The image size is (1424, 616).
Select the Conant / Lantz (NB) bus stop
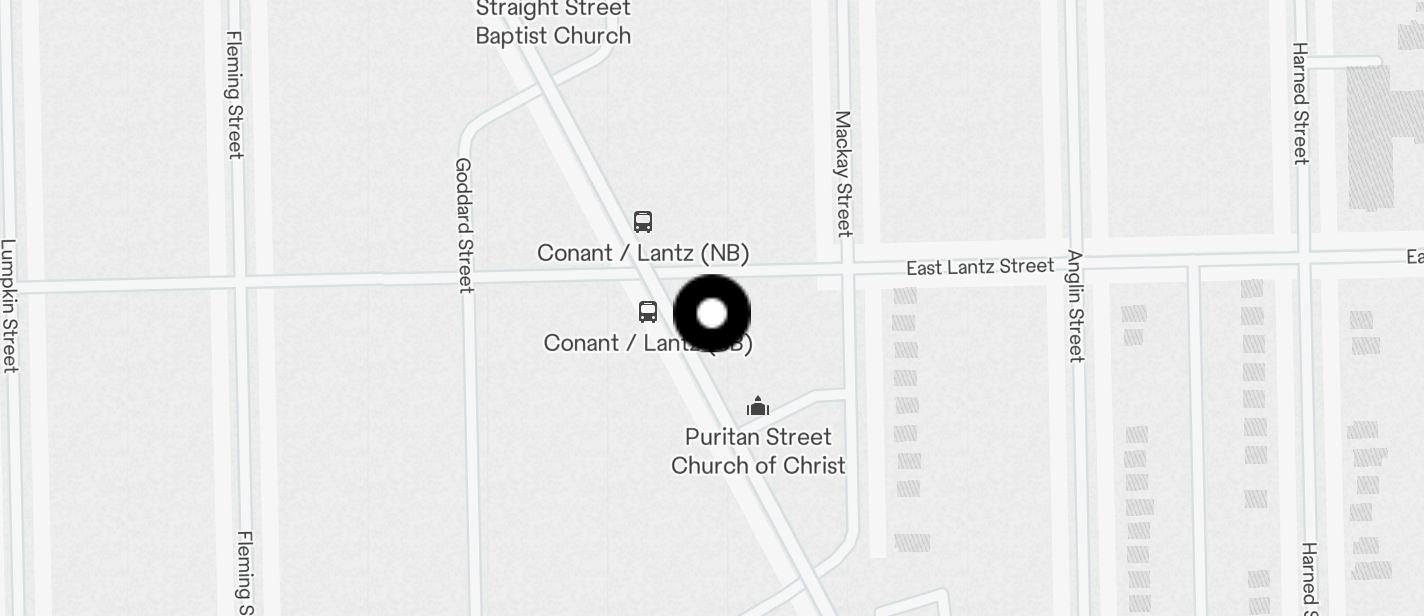coord(643,222)
